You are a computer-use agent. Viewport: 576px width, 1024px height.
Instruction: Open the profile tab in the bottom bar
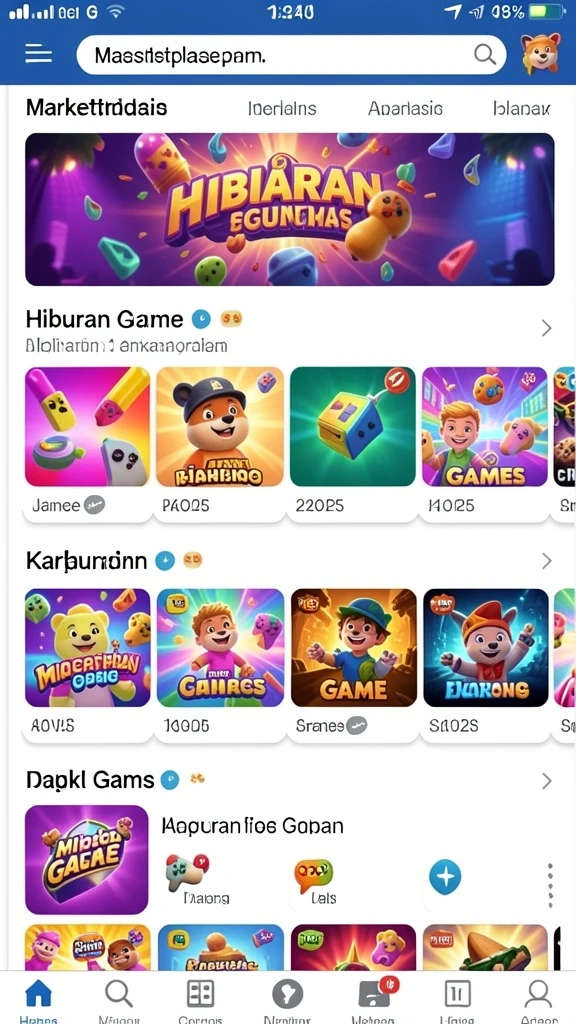(x=539, y=1000)
